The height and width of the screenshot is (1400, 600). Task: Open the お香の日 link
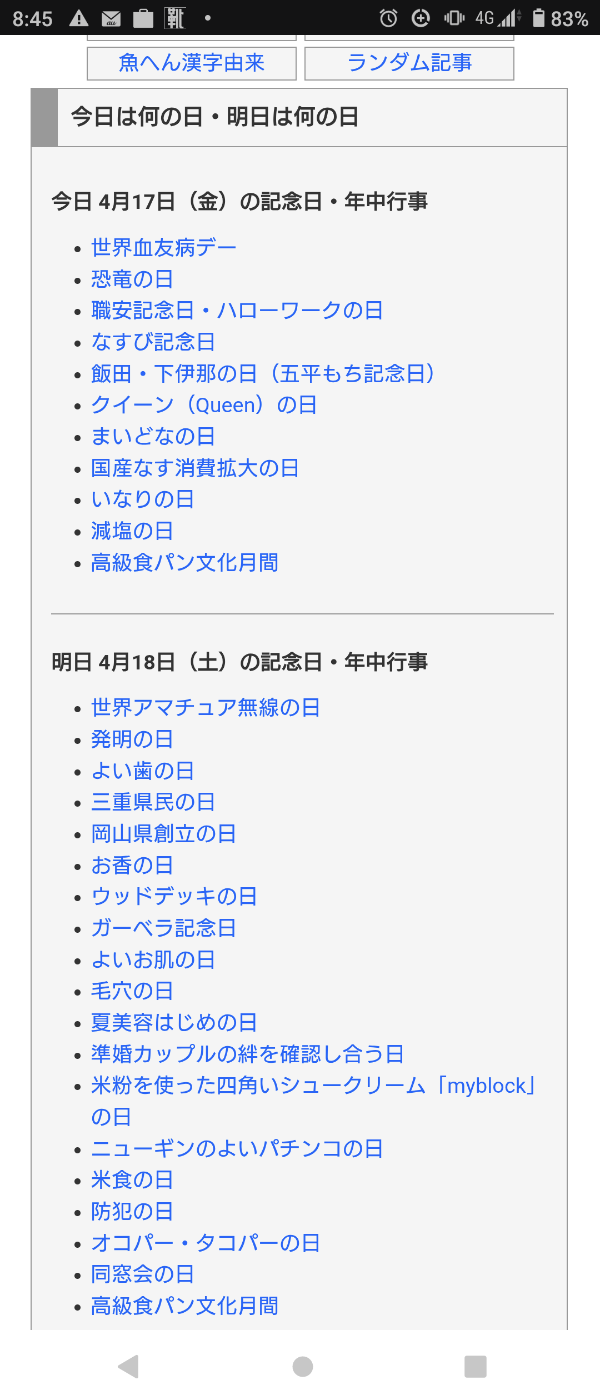tap(132, 865)
